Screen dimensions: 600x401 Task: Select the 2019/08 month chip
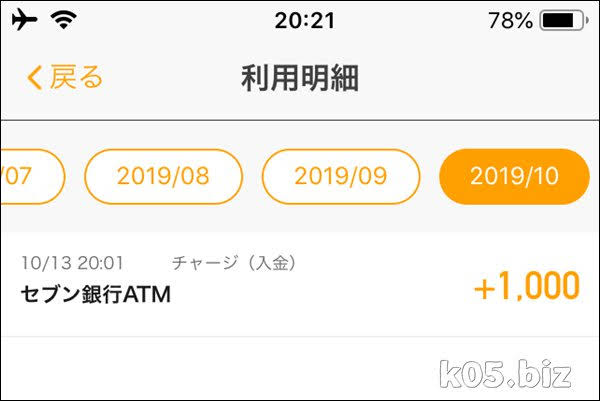point(163,177)
